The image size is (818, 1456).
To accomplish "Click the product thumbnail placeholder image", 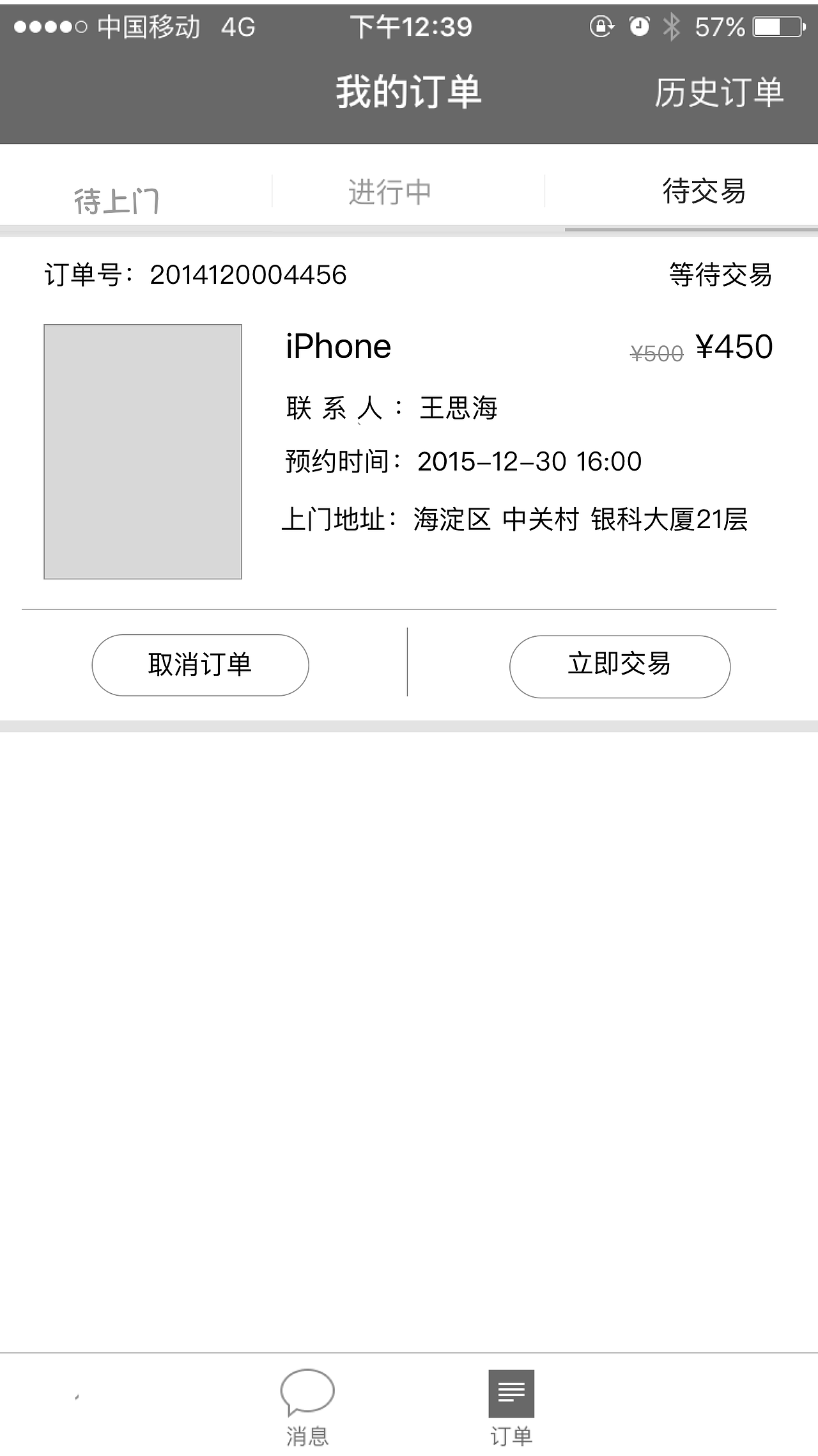I will (143, 452).
